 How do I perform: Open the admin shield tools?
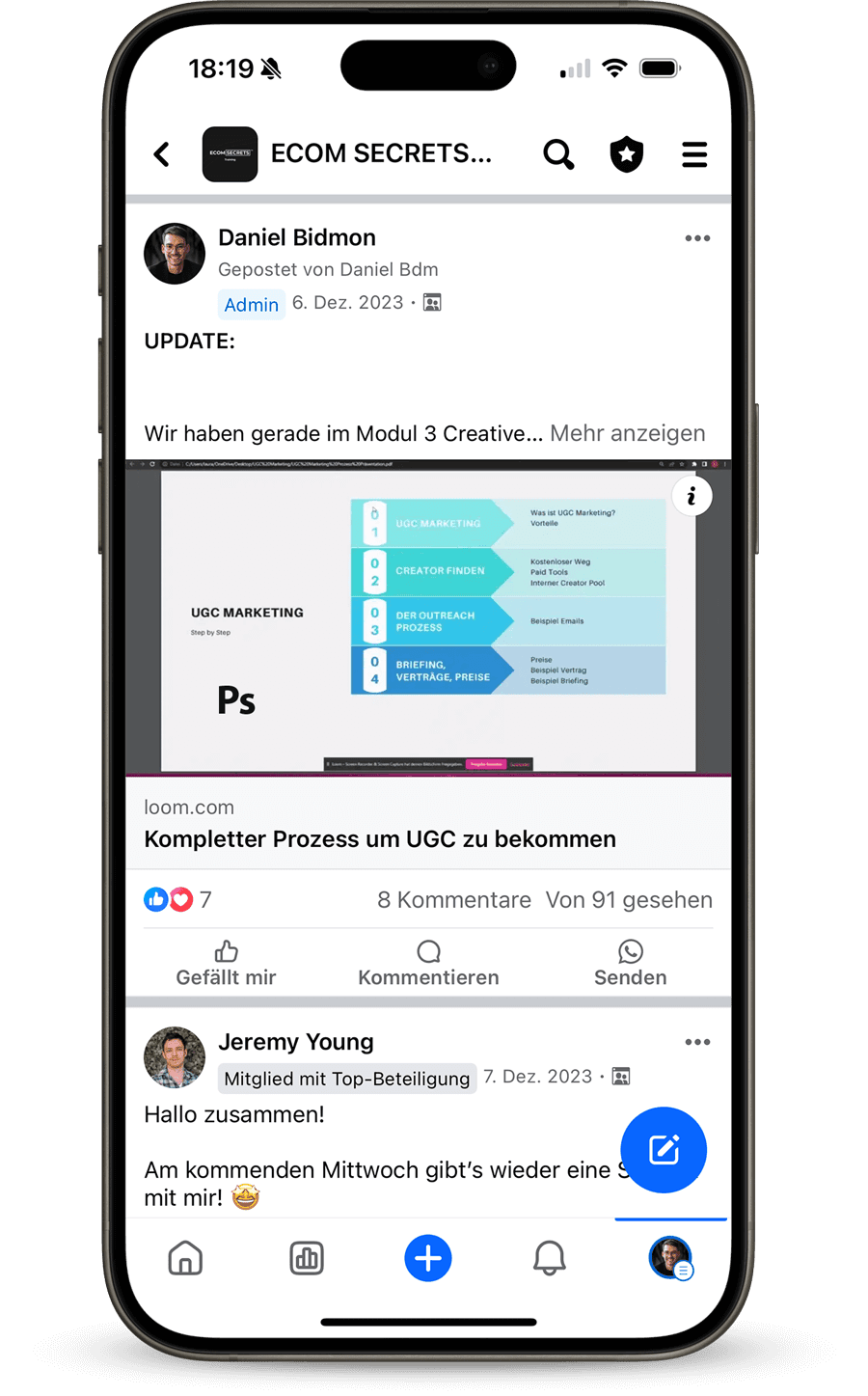tap(627, 154)
